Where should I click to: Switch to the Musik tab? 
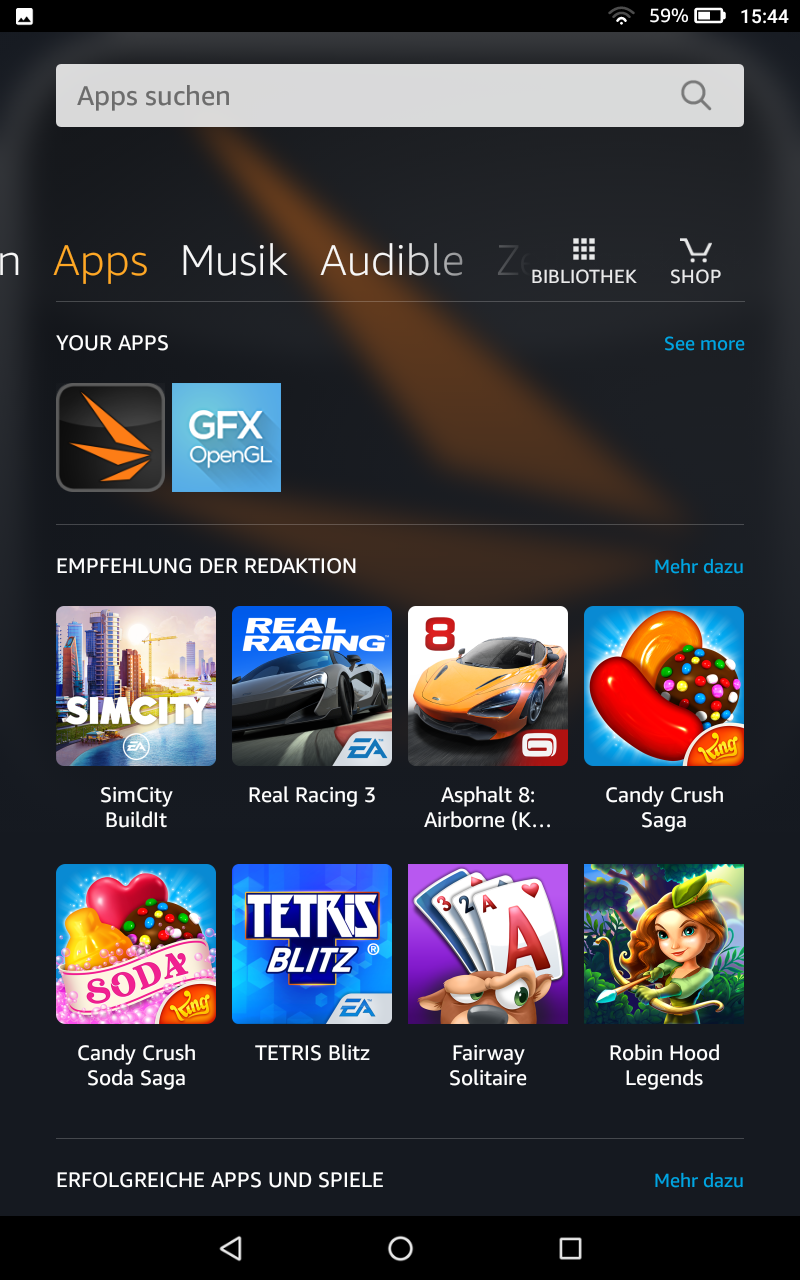[x=234, y=261]
